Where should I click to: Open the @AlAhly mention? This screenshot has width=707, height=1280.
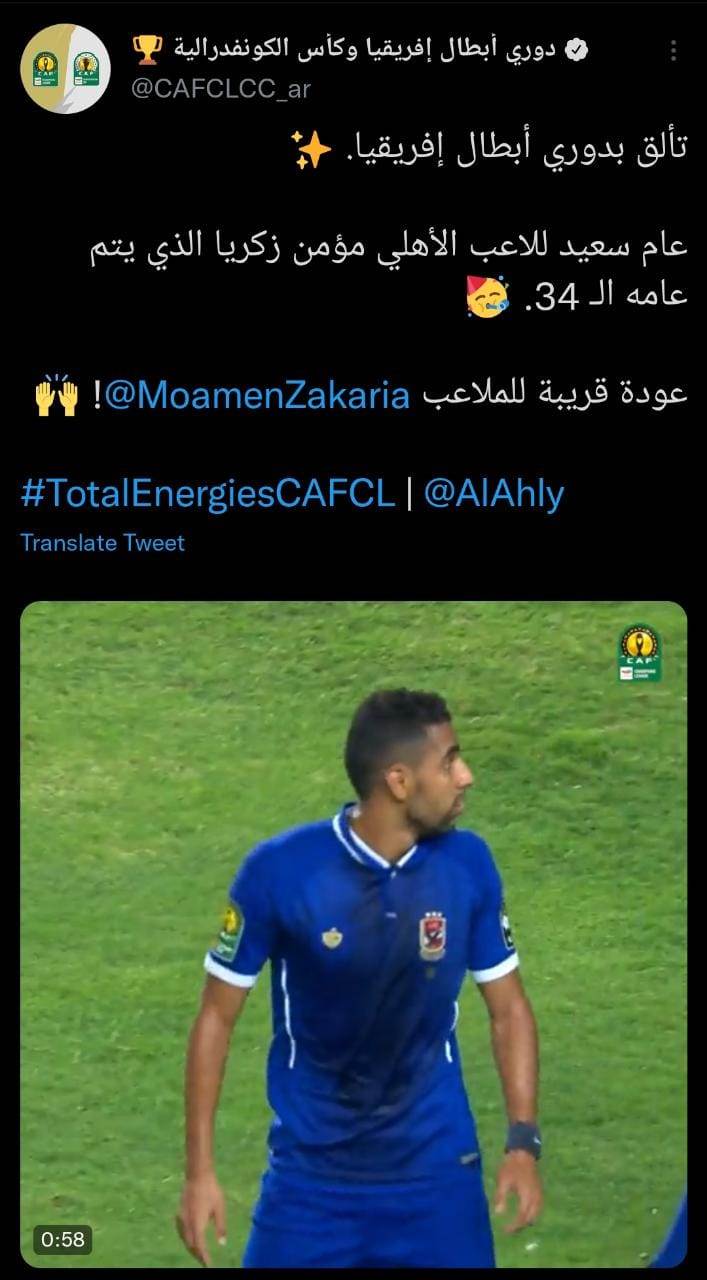pos(493,494)
